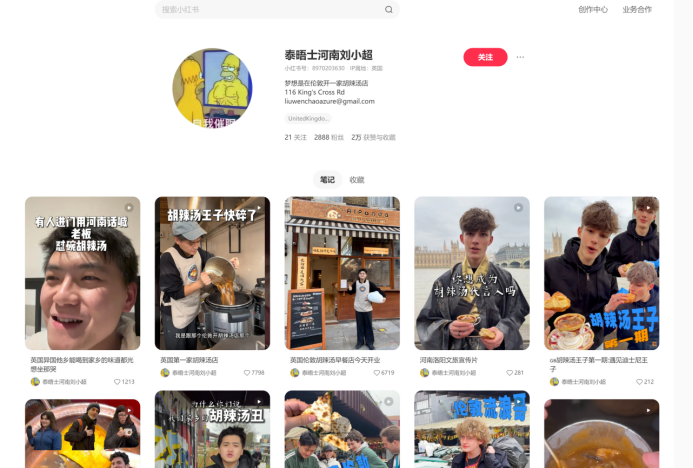Tap the profile avatar picture

tap(212, 88)
